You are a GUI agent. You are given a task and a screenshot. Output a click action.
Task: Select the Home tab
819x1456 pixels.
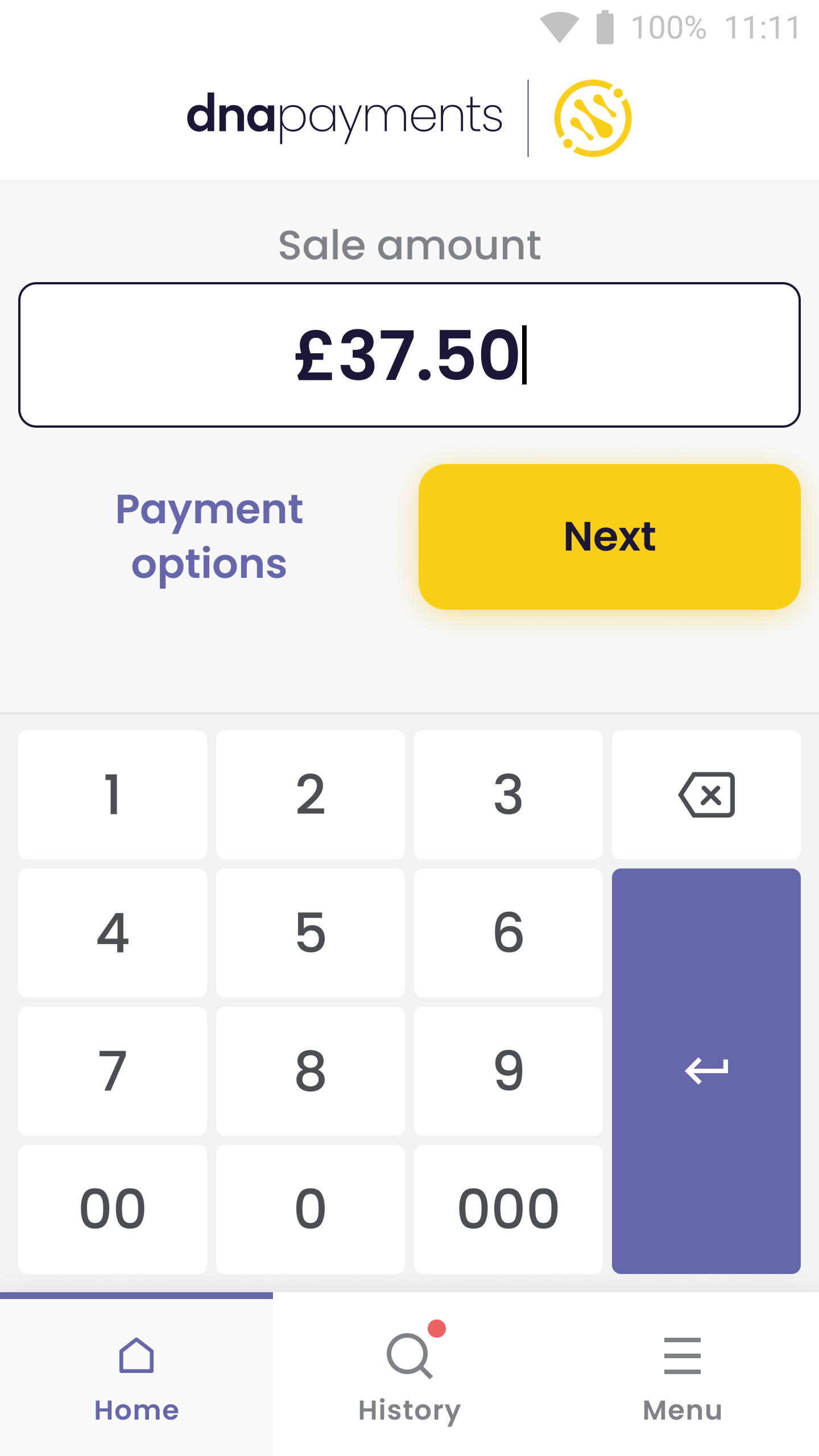[x=136, y=1376]
